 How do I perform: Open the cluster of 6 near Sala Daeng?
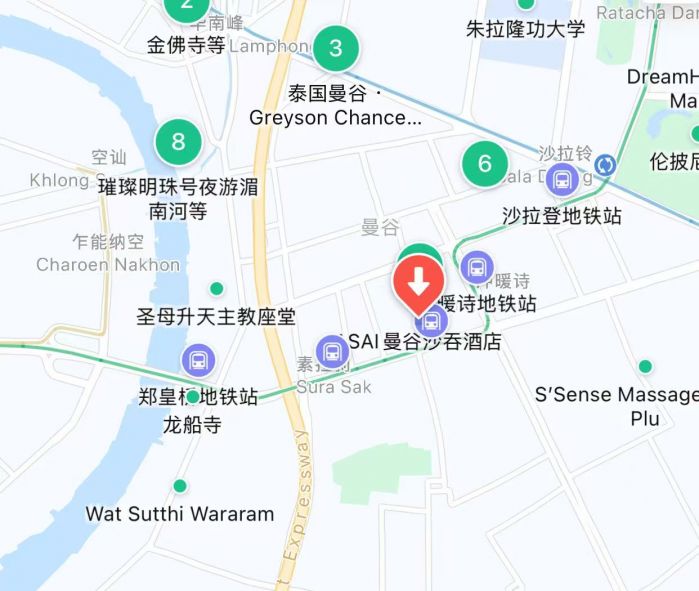[485, 163]
